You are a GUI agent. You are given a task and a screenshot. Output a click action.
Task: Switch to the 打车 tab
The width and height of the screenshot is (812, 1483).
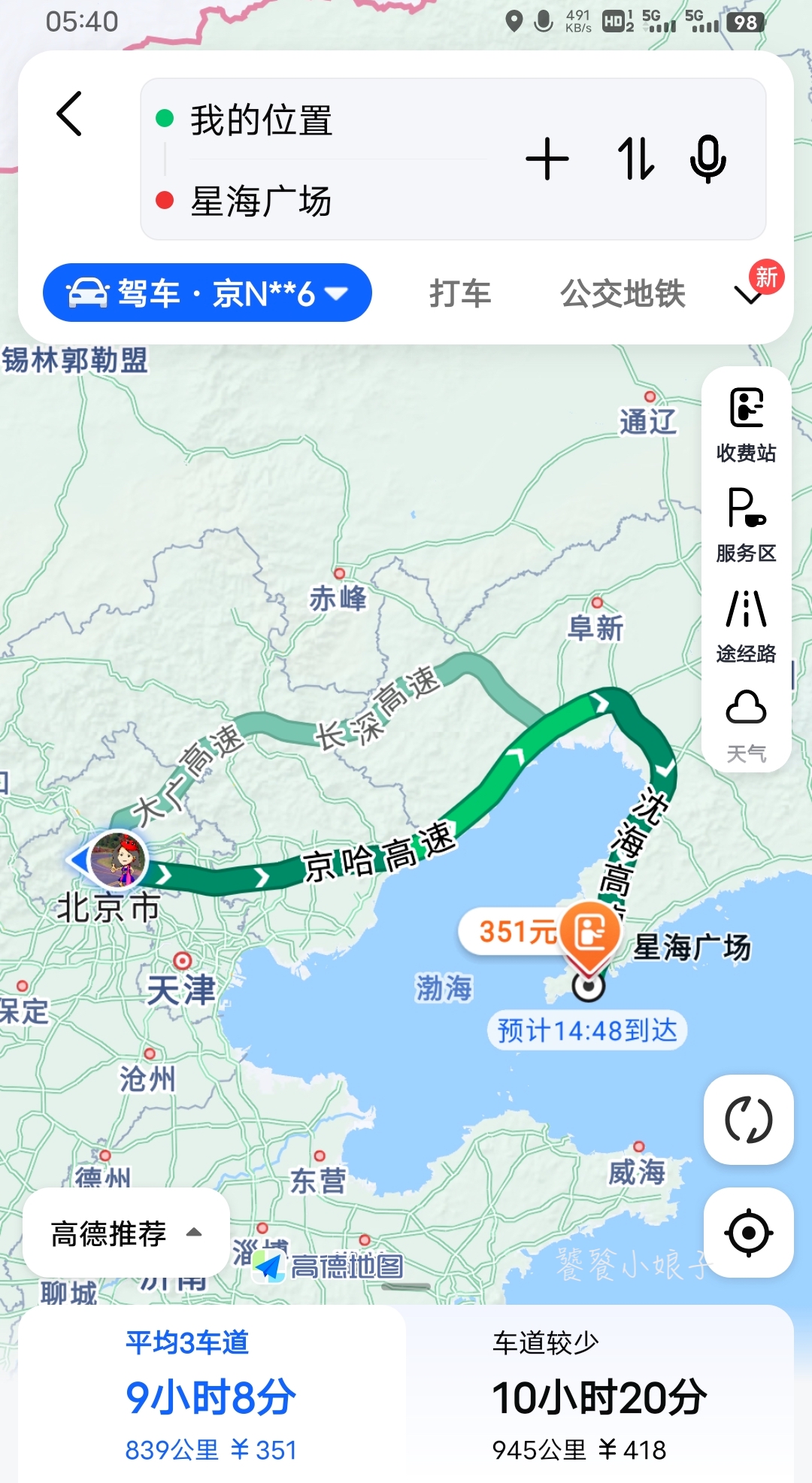[x=460, y=295]
